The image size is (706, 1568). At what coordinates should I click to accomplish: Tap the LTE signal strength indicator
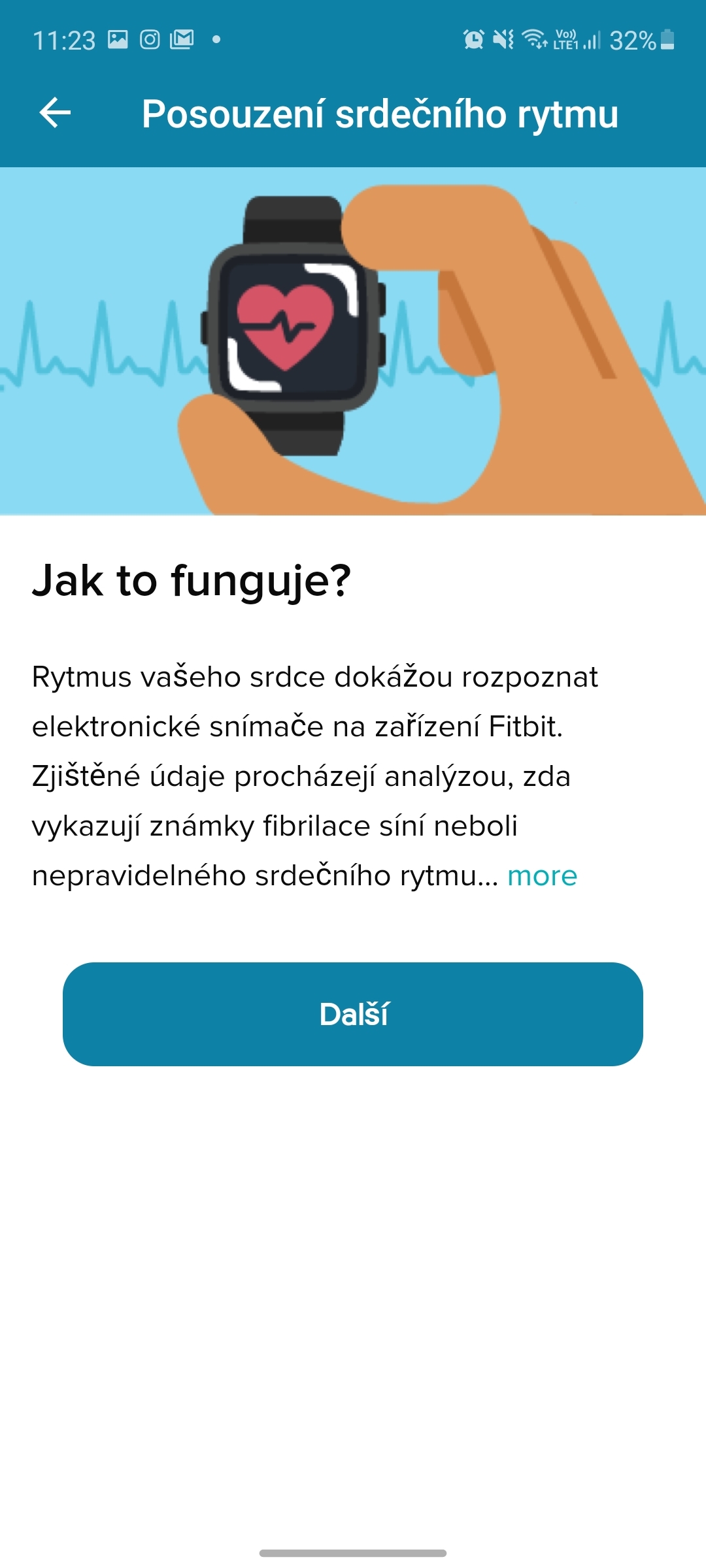[592, 41]
